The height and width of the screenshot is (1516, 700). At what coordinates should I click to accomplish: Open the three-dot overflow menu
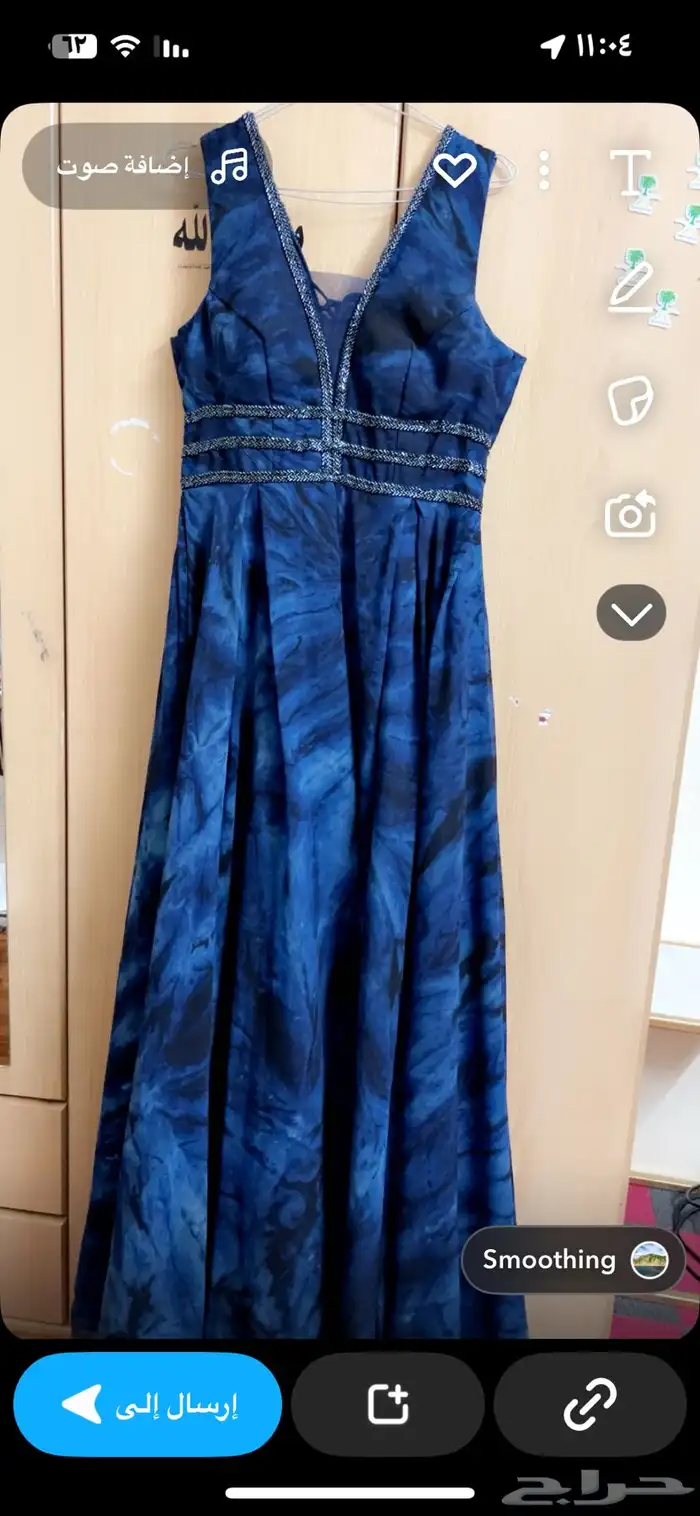tap(544, 171)
